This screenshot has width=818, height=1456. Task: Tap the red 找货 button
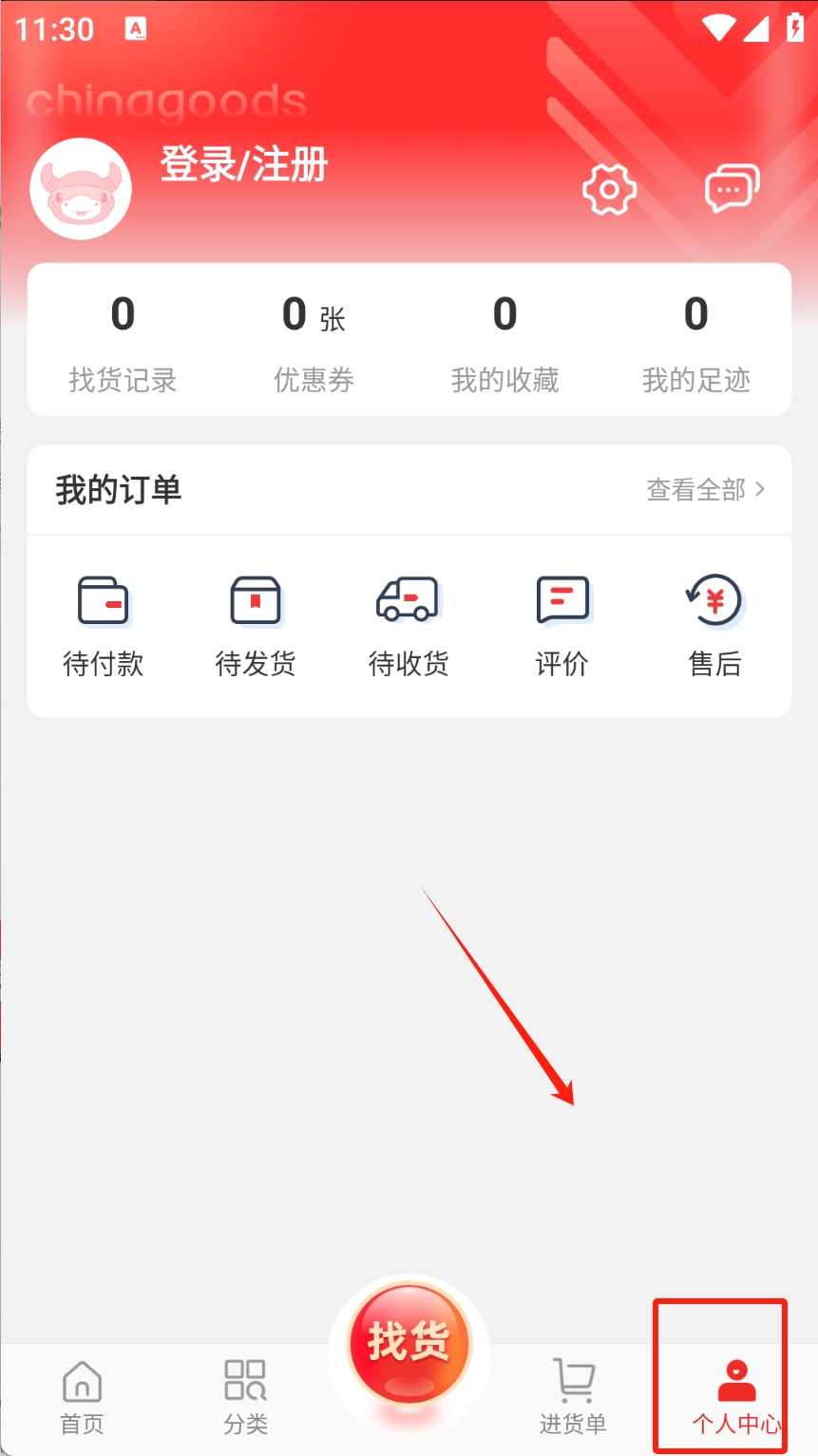(x=409, y=1343)
